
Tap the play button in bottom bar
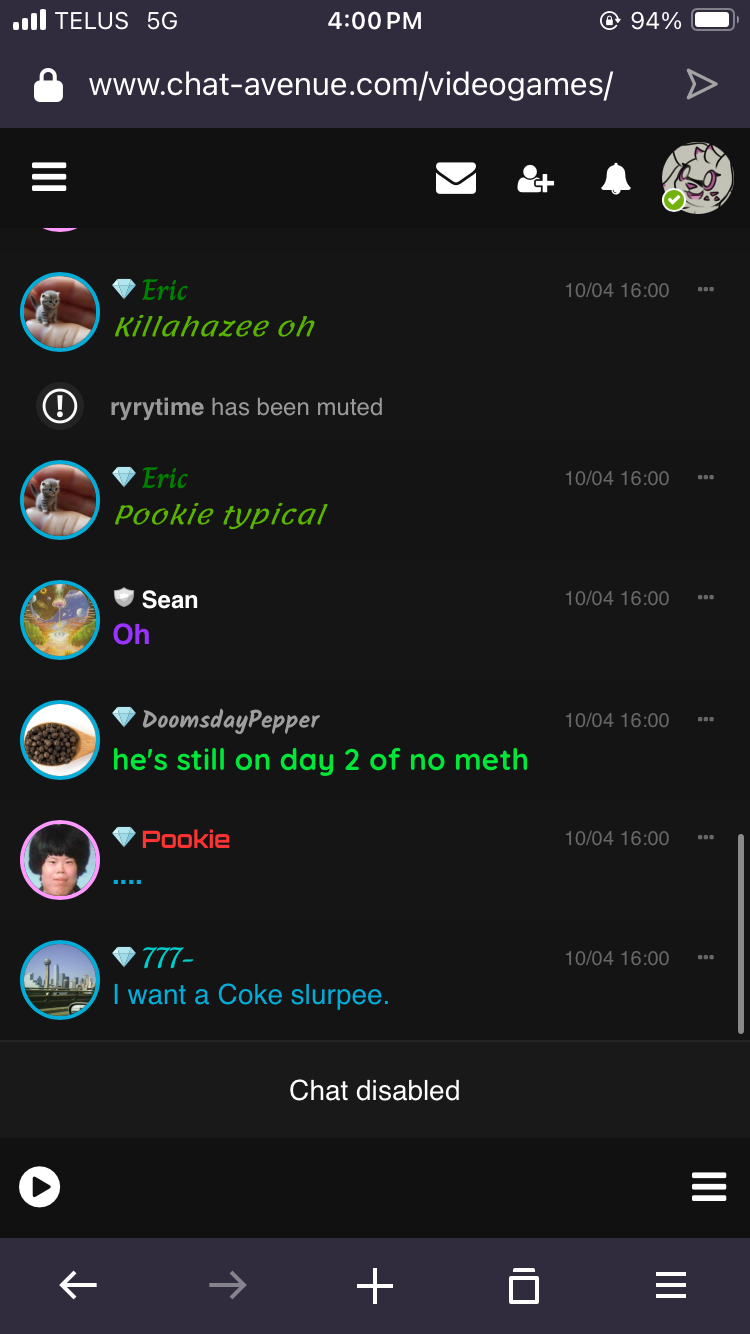click(40, 1187)
